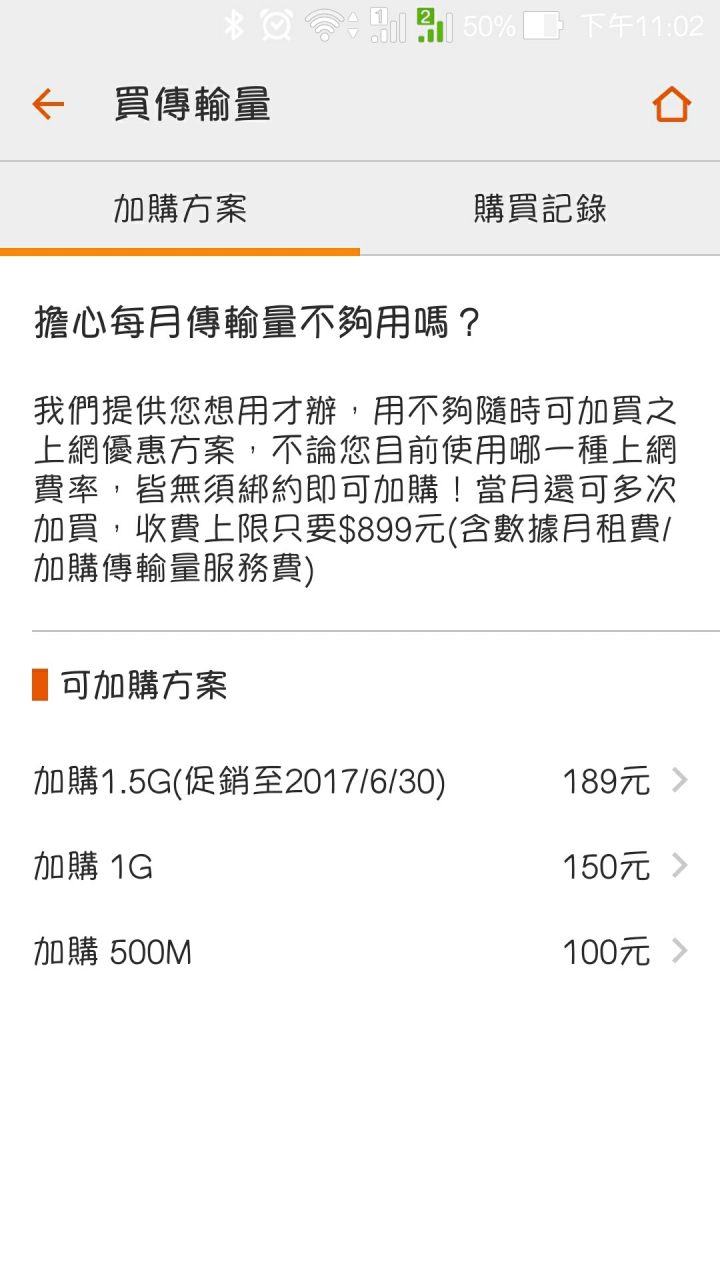Switch to the 購買記錄 tab
Viewport: 720px width, 1280px height.
pos(540,209)
